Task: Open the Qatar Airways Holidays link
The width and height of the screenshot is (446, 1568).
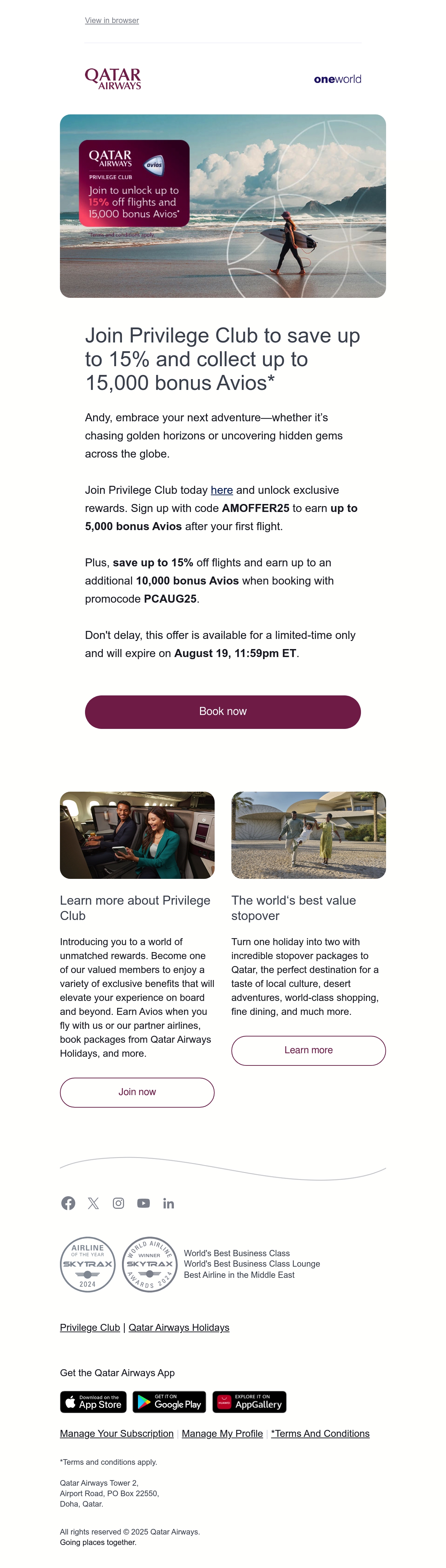Action: point(179,1327)
